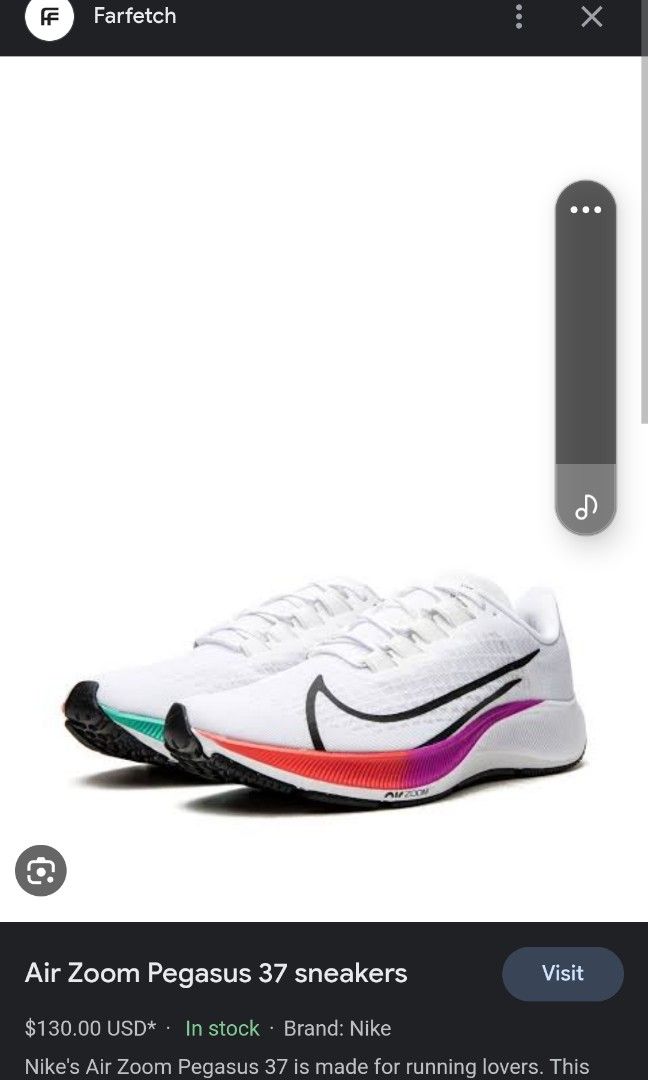Tap the media sound note icon

pyautogui.click(x=586, y=506)
